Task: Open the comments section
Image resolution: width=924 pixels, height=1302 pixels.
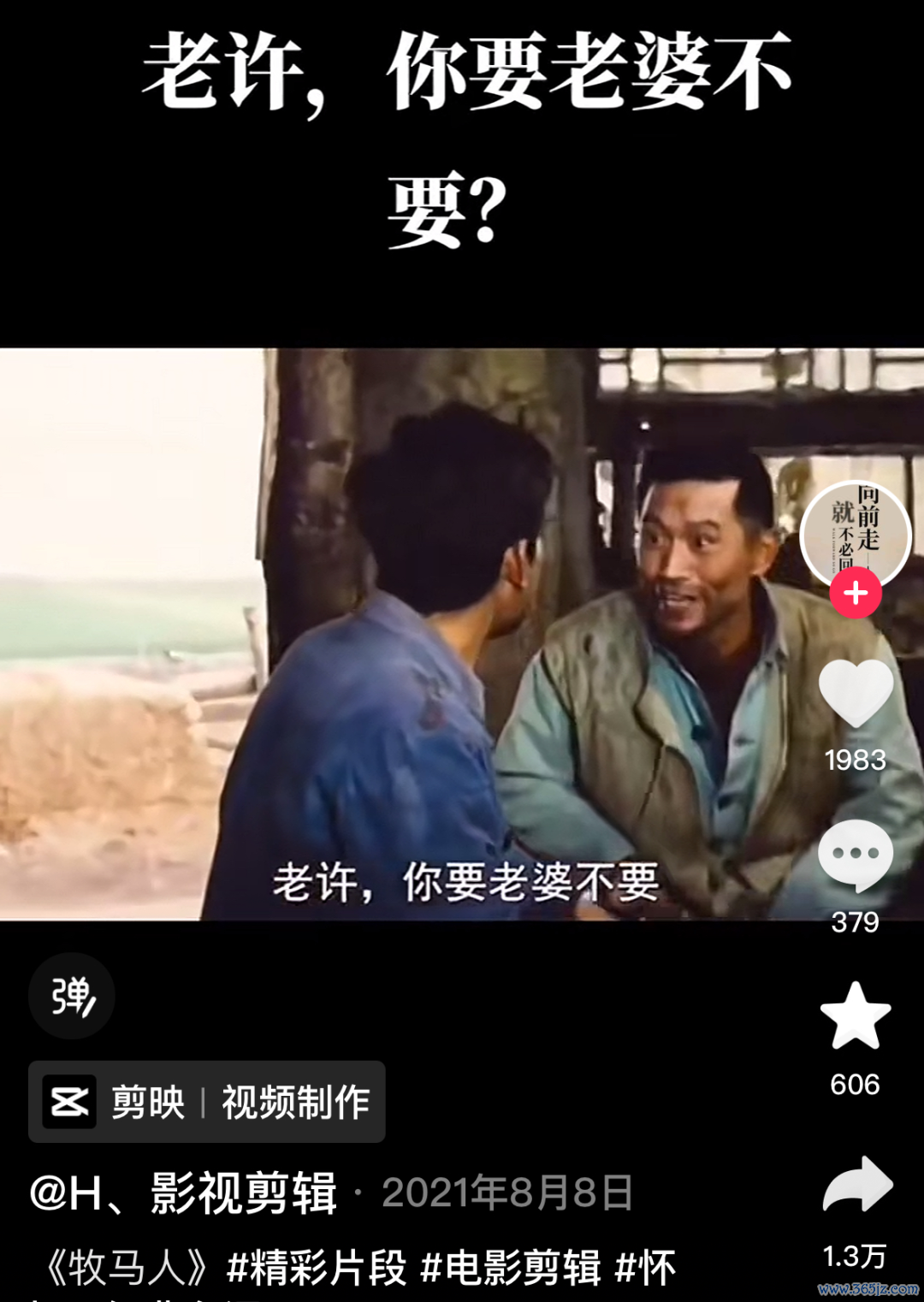Action: click(x=856, y=855)
